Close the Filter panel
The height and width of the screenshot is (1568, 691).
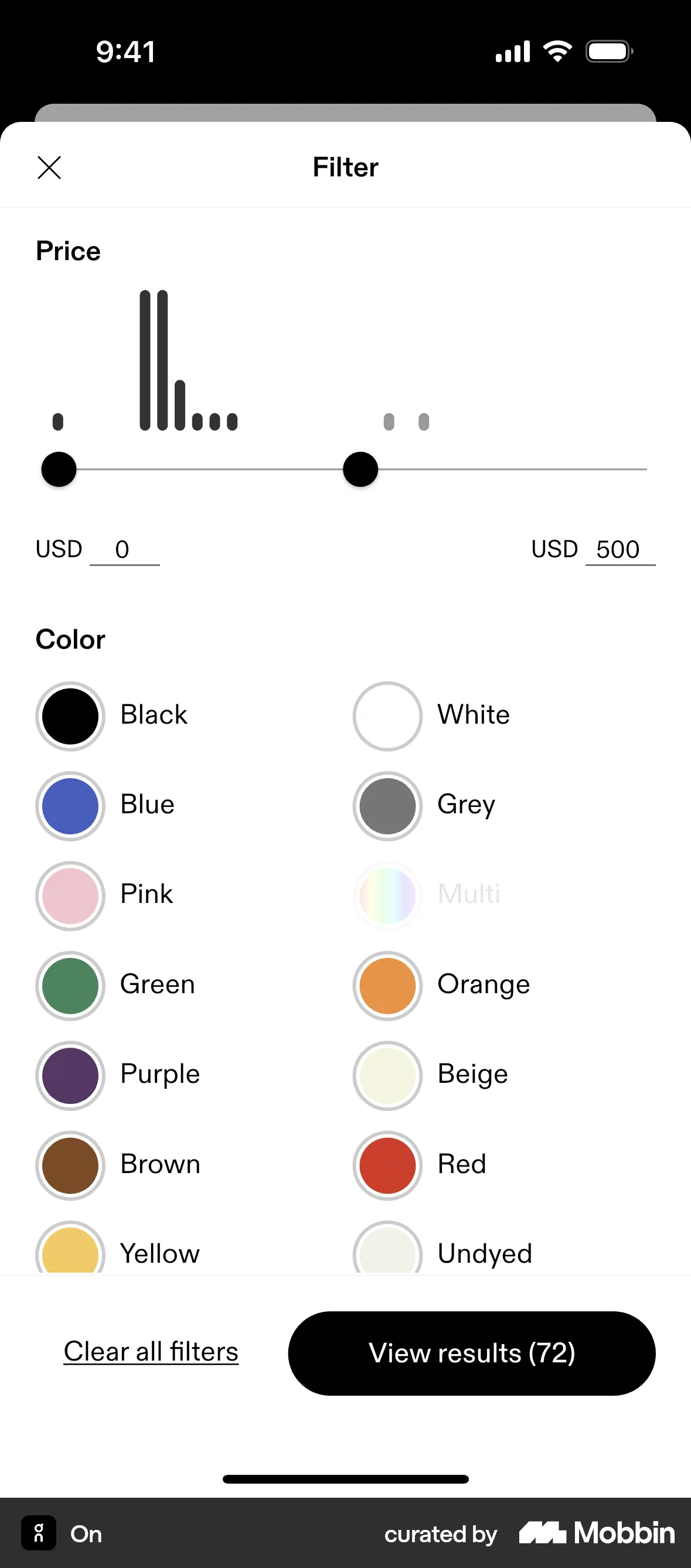pyautogui.click(x=49, y=167)
